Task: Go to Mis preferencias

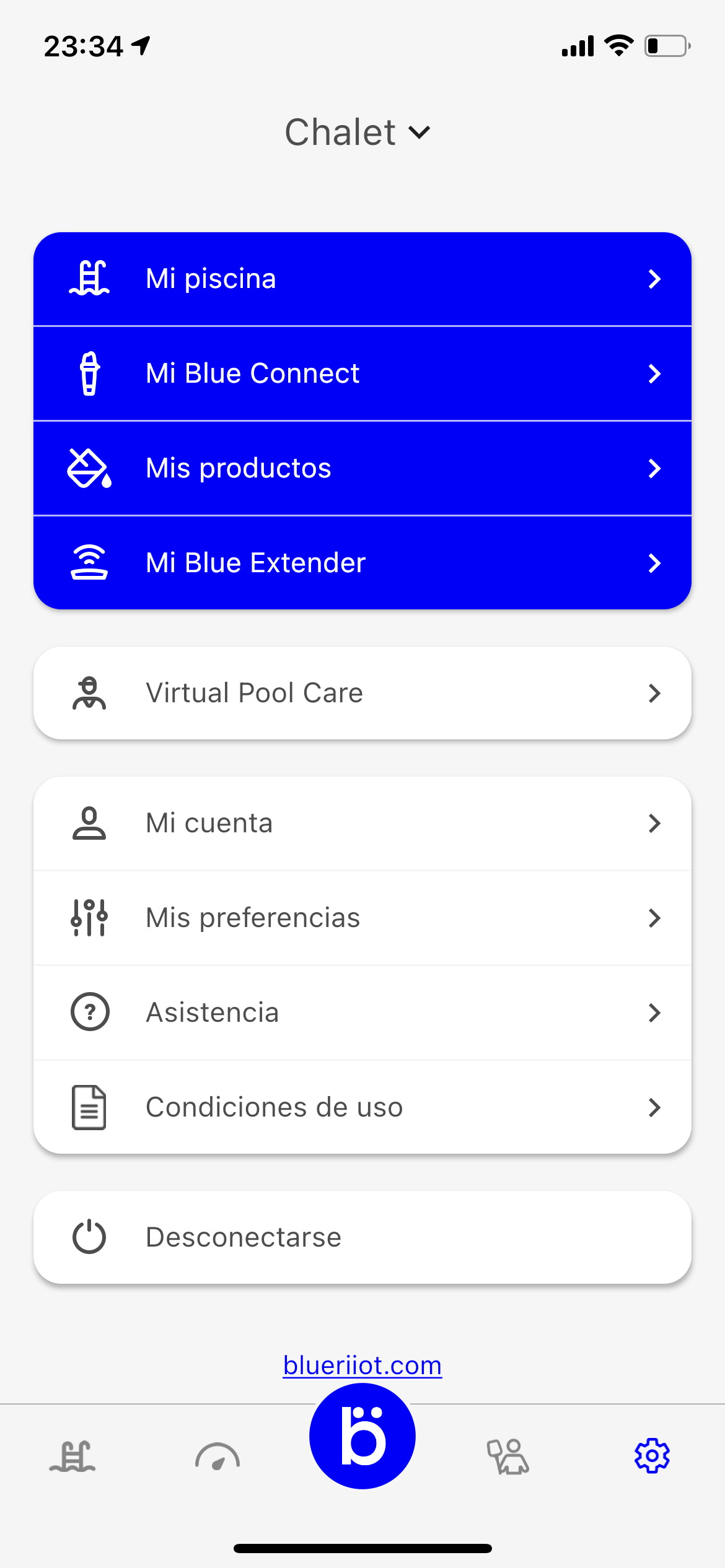Action: [362, 918]
